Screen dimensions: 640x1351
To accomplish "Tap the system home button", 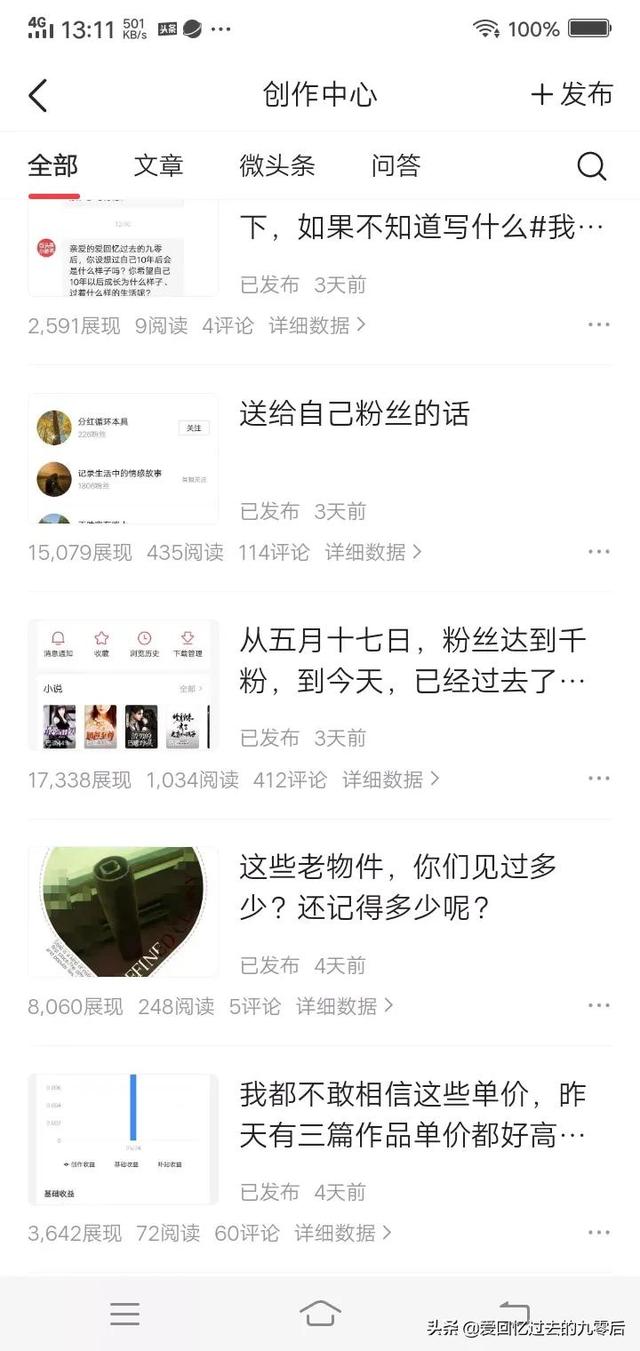I will pyautogui.click(x=320, y=1313).
